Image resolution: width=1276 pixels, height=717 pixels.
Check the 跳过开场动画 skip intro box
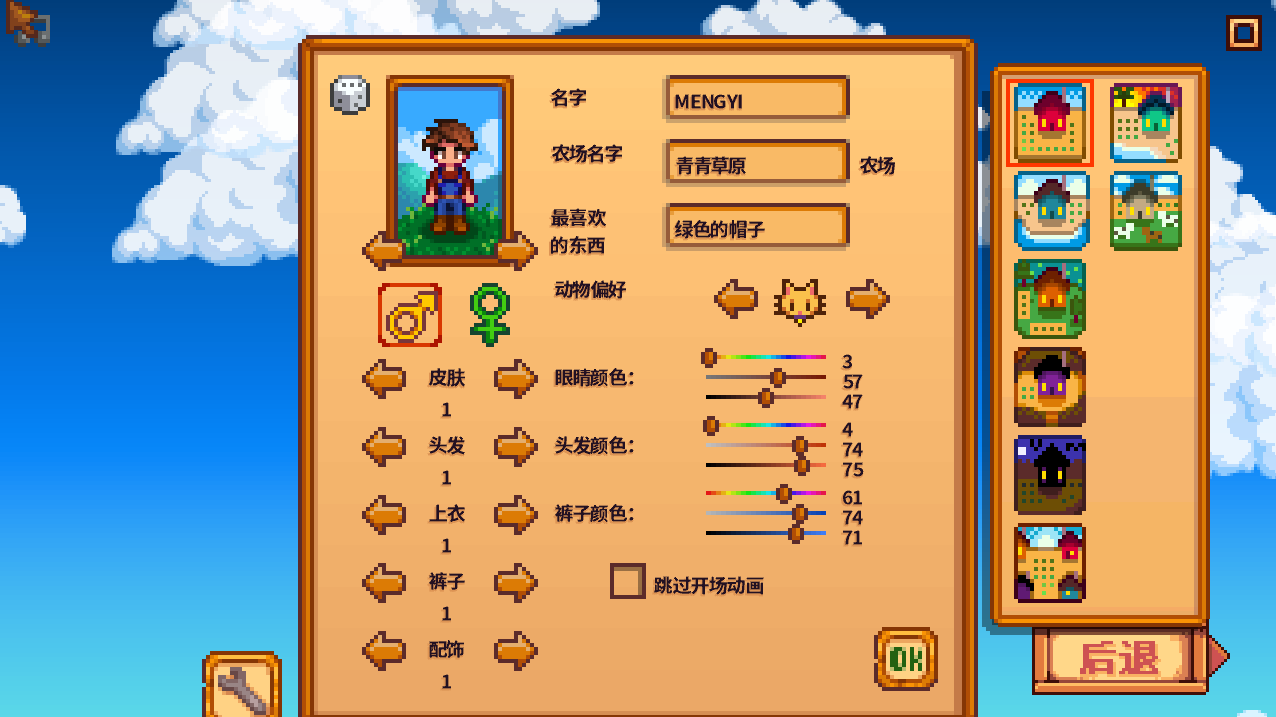click(628, 582)
